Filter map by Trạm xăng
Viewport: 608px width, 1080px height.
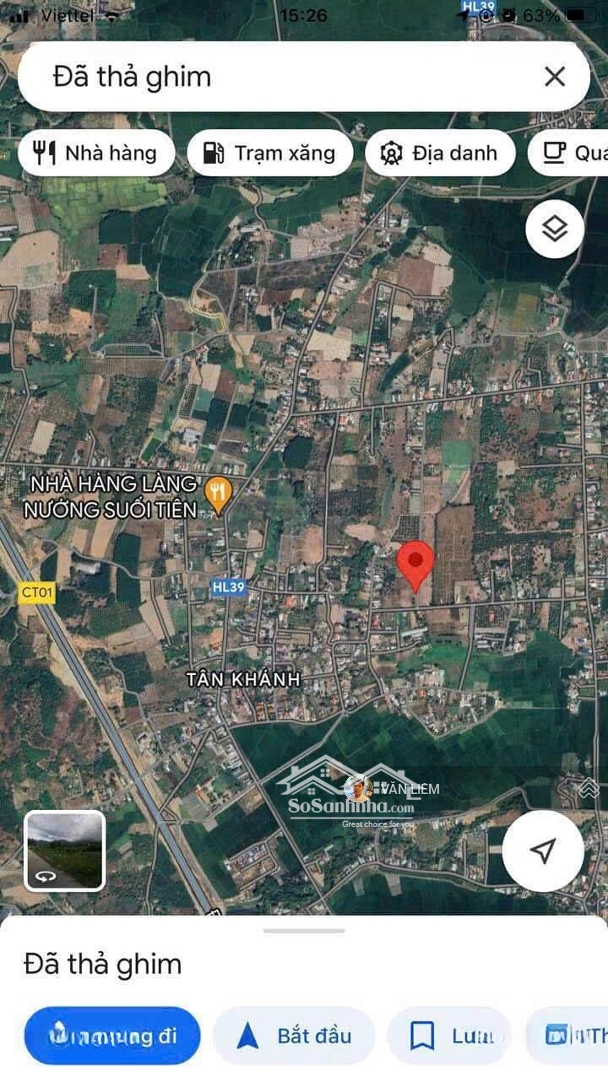pyautogui.click(x=270, y=153)
